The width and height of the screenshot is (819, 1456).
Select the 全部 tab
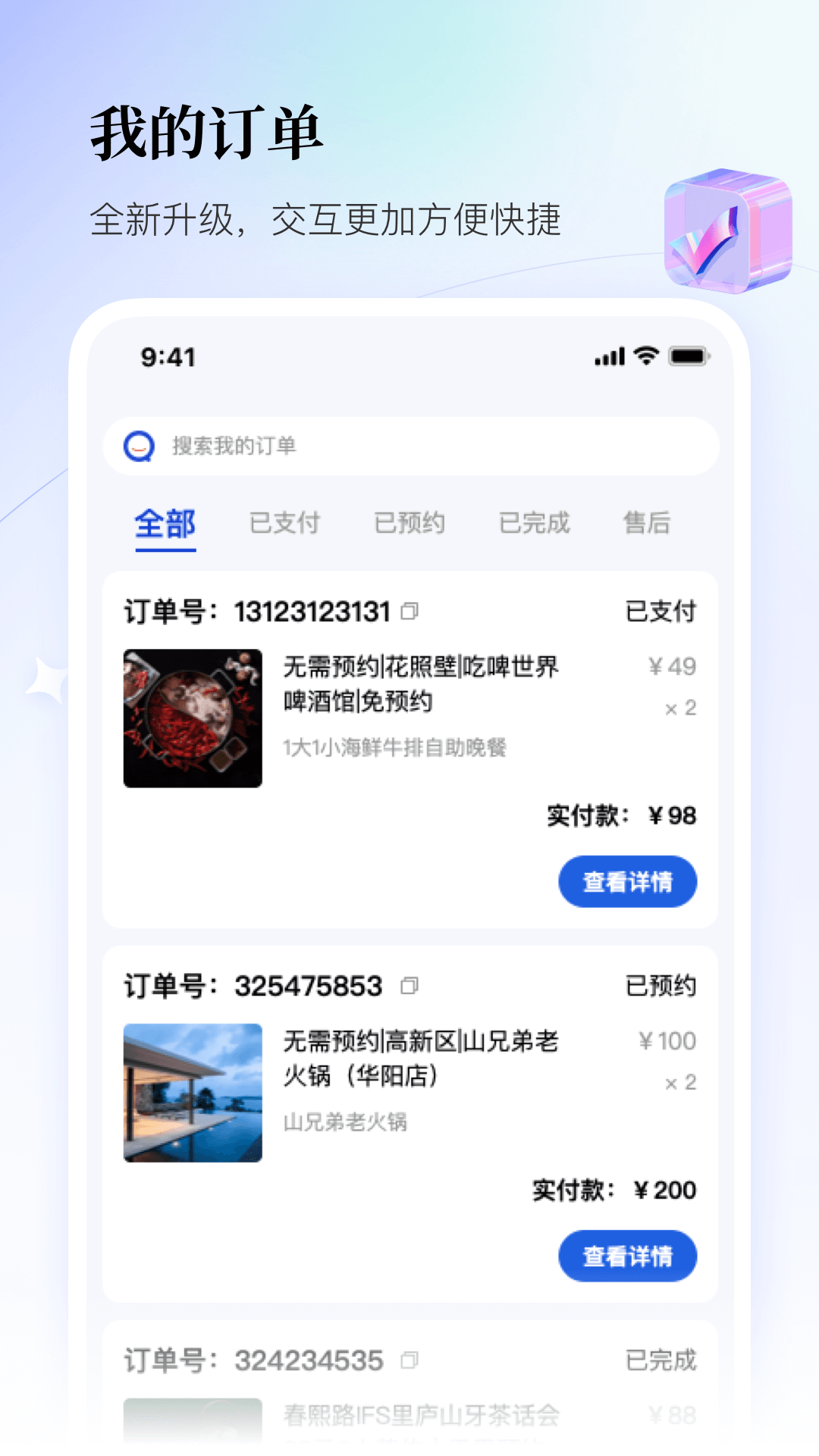click(x=165, y=522)
